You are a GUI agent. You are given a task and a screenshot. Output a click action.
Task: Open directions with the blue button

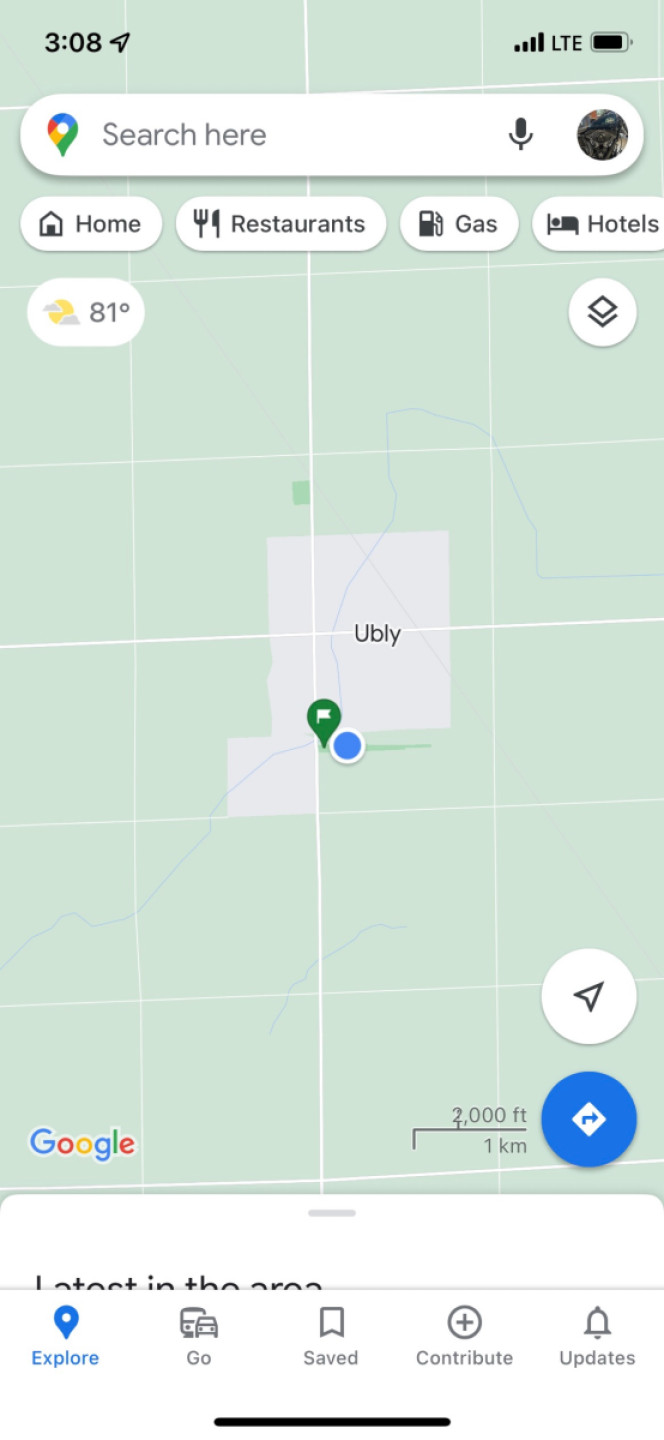(x=588, y=1119)
